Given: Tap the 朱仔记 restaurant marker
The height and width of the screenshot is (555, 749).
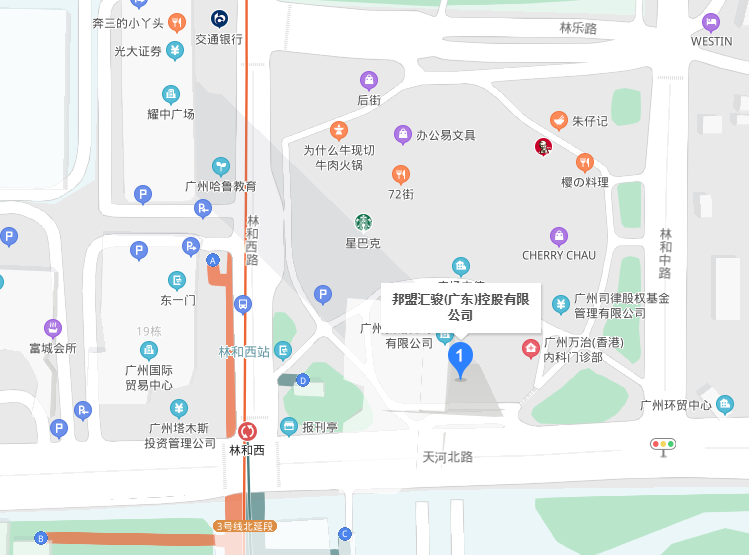Looking at the screenshot, I should pyautogui.click(x=559, y=120).
